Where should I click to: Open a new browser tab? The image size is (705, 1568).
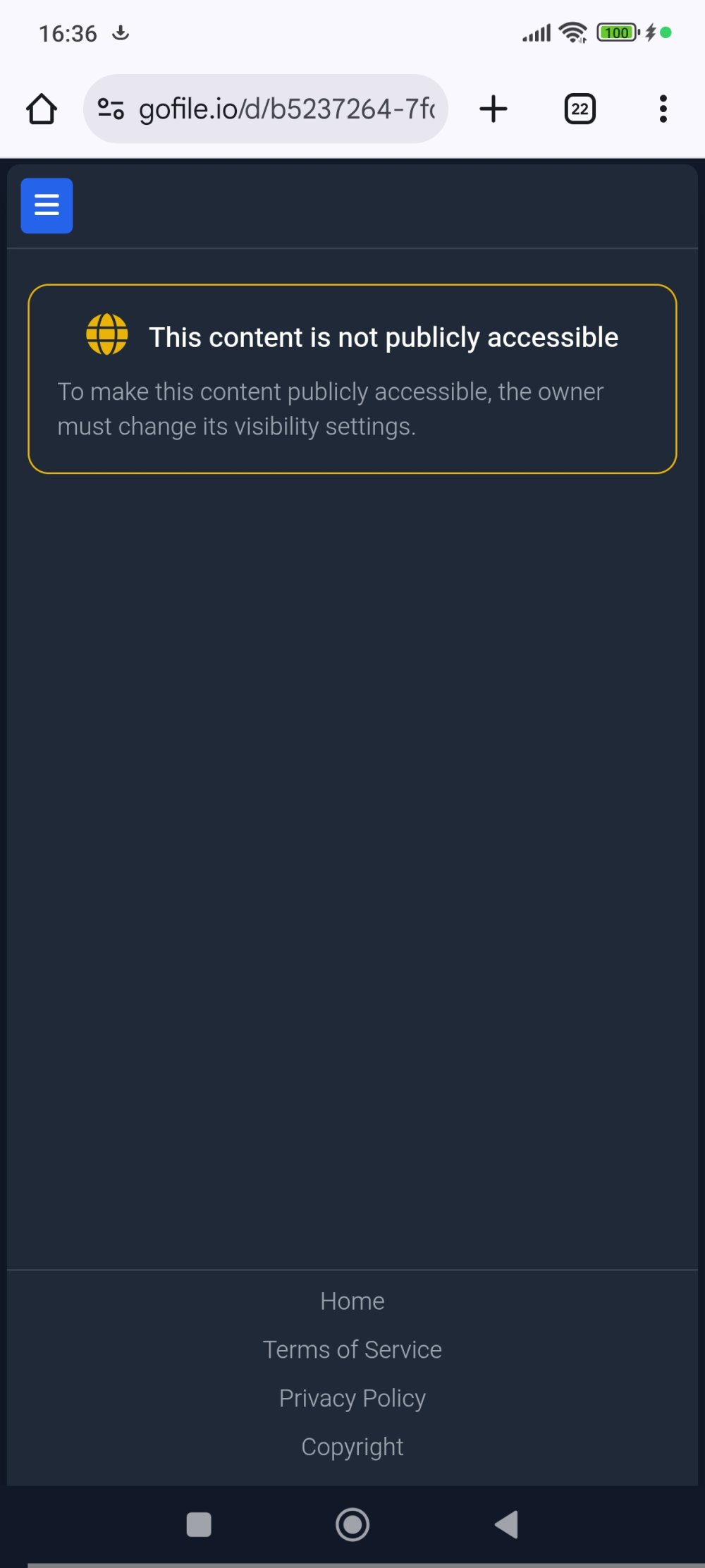(493, 109)
